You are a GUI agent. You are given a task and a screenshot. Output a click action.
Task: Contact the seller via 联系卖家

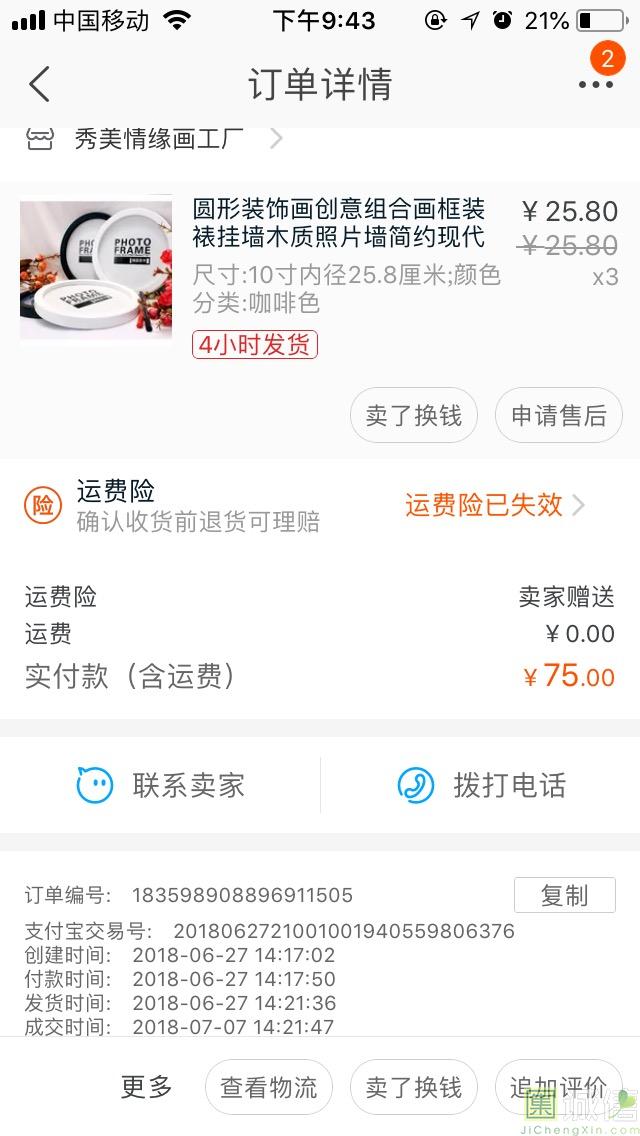pos(160,785)
